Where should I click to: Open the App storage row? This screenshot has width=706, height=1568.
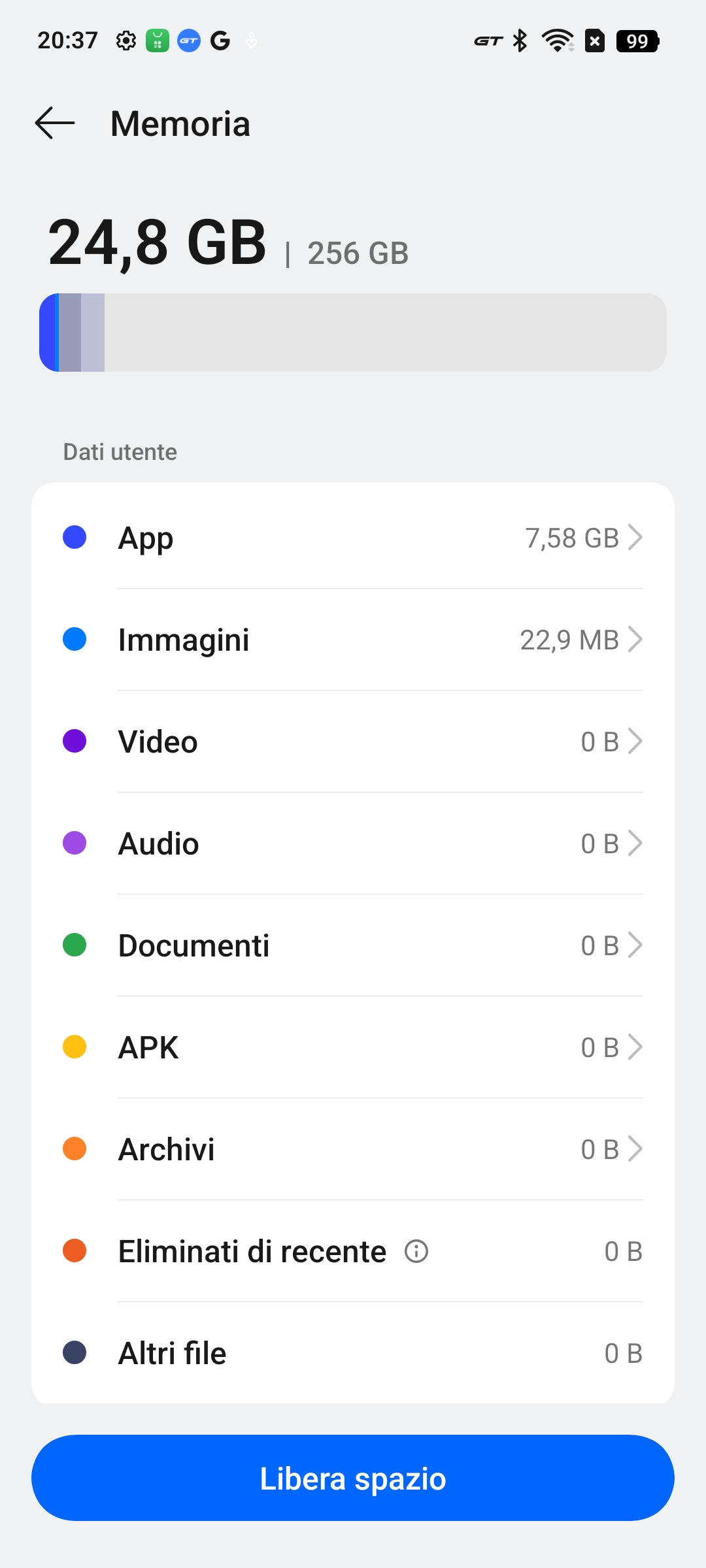tap(353, 538)
